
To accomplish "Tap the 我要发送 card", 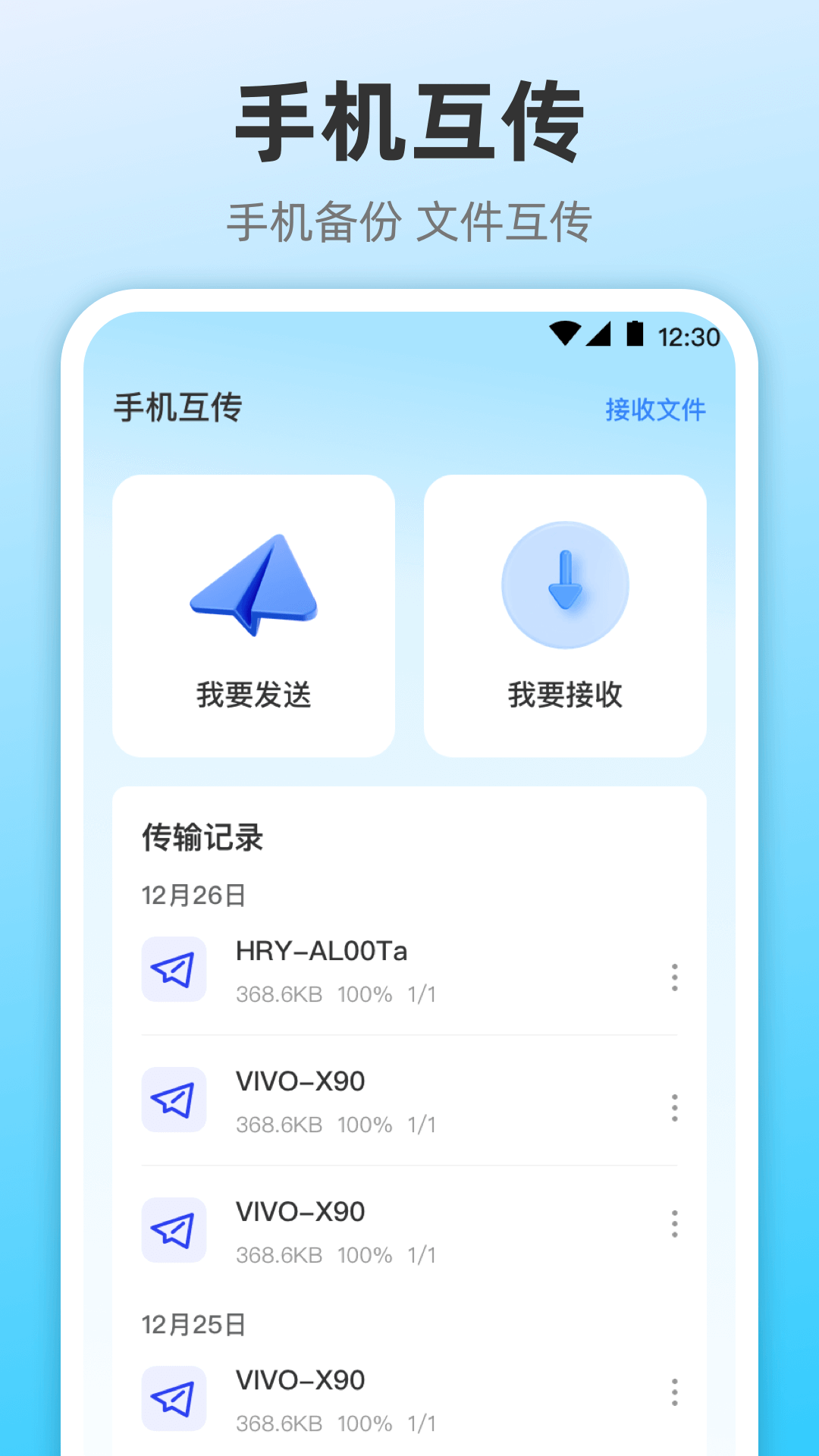I will [254, 614].
